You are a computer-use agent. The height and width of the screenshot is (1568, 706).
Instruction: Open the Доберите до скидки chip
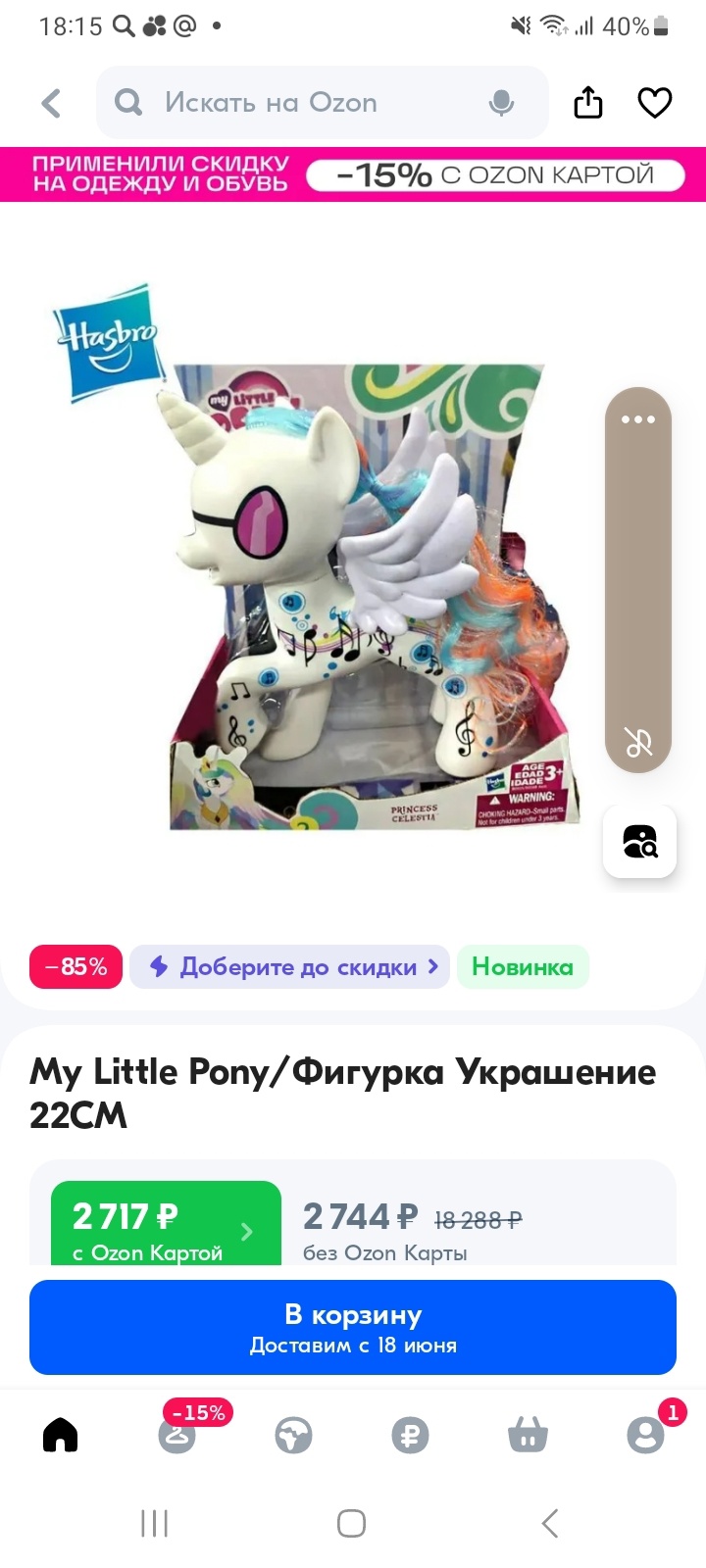(290, 967)
